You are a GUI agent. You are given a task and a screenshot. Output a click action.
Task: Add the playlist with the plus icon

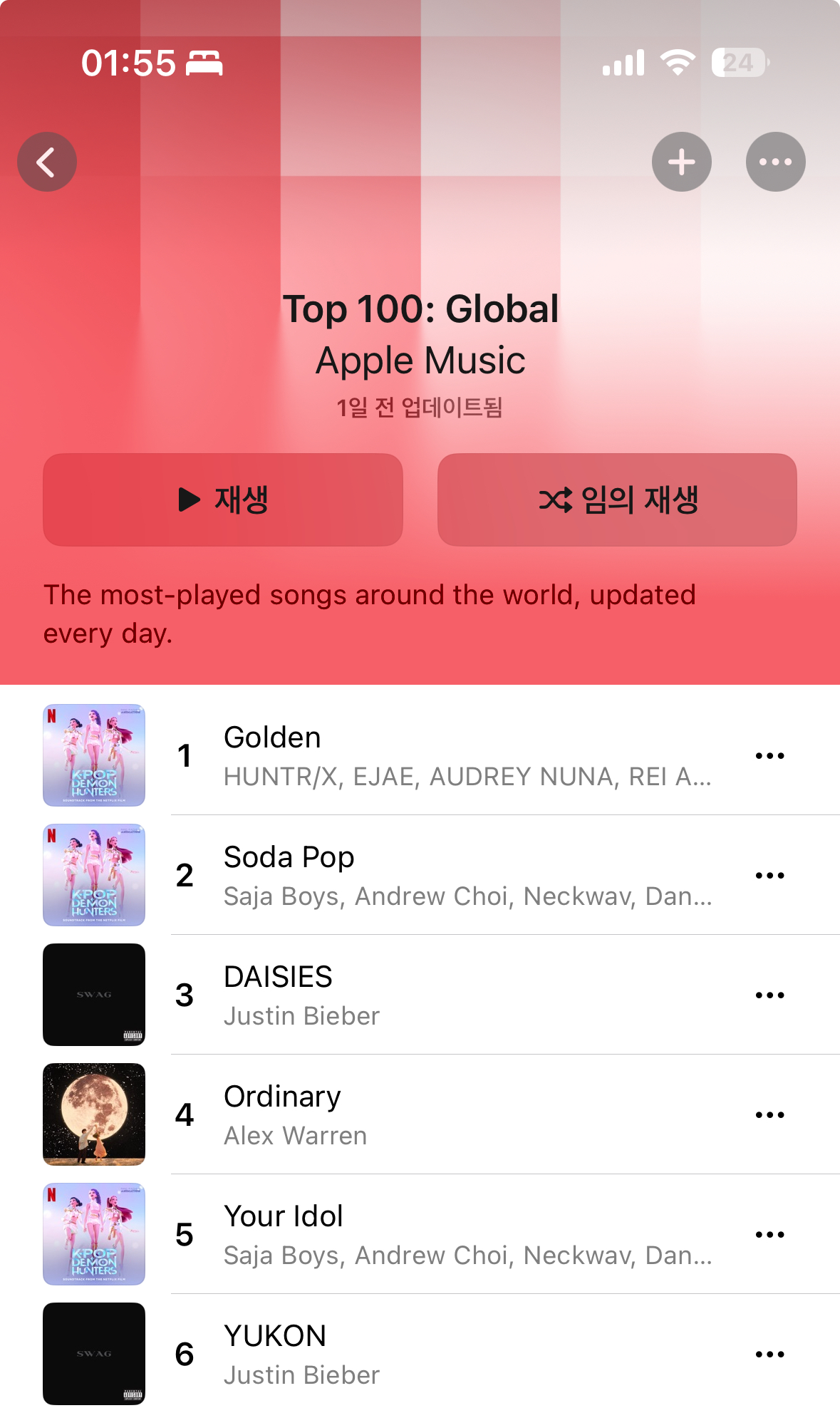click(x=682, y=162)
